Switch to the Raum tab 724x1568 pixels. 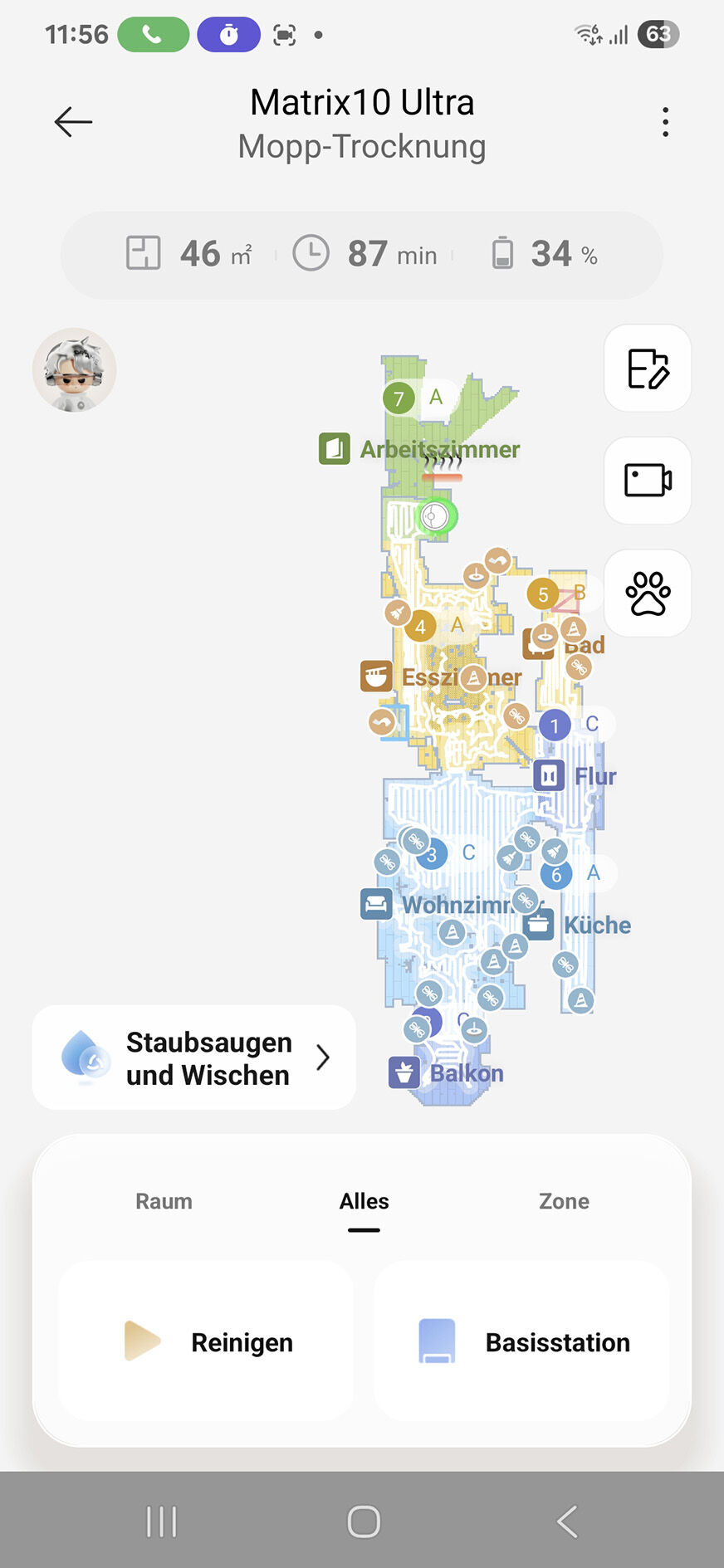point(163,1201)
